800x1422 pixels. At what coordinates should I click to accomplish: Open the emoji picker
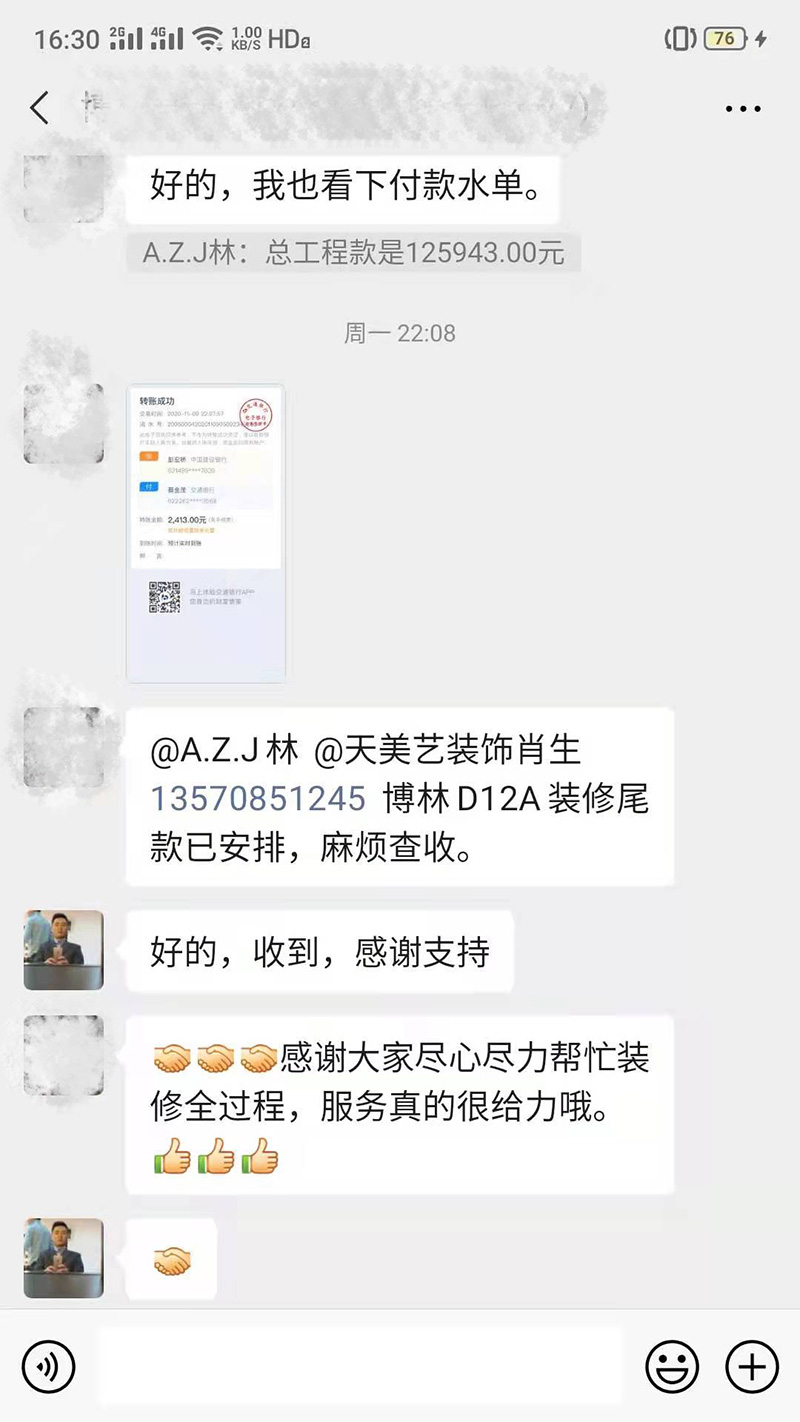(671, 1365)
